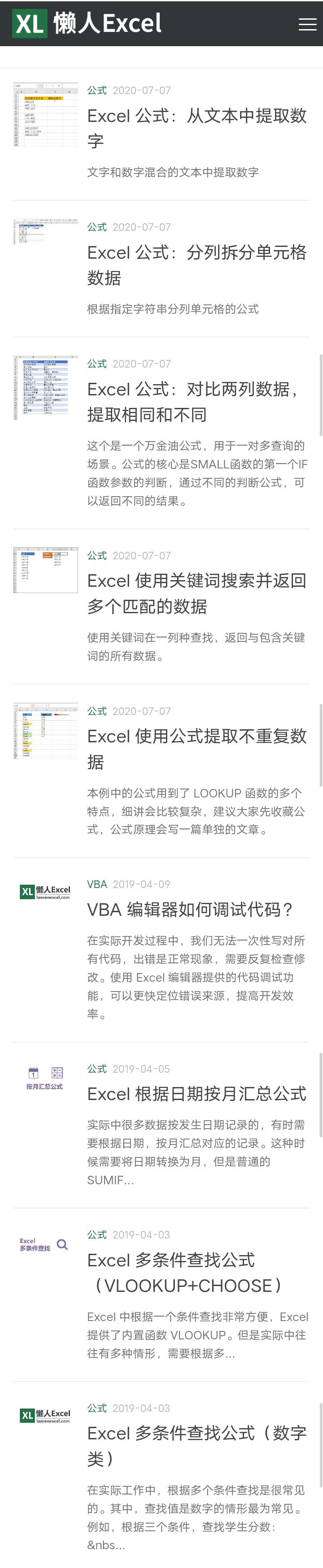Tap thumbnail of 提取不重复数据 article
The height and width of the screenshot is (1568, 323).
coord(46,731)
